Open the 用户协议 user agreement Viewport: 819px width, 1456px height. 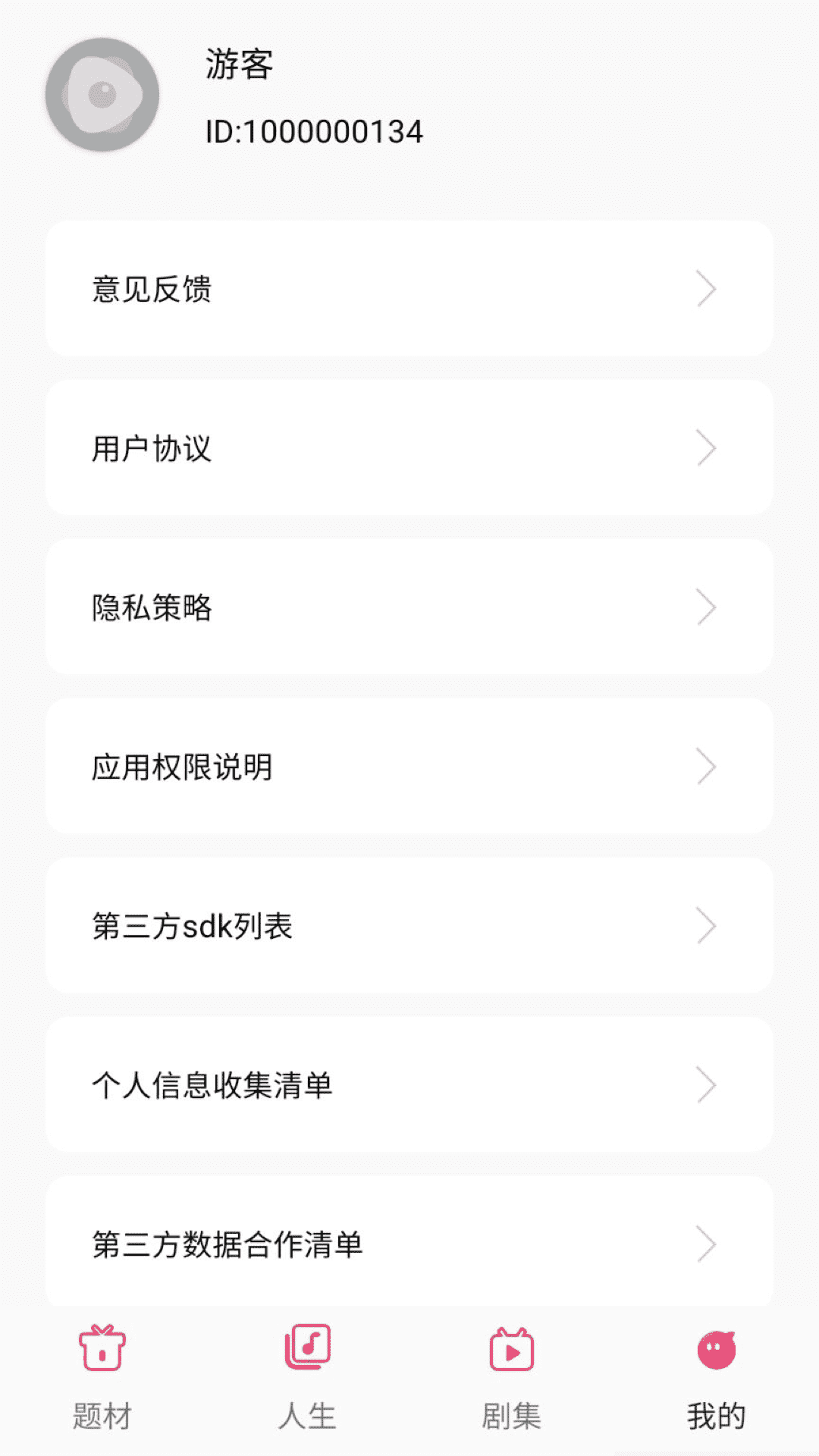click(409, 447)
